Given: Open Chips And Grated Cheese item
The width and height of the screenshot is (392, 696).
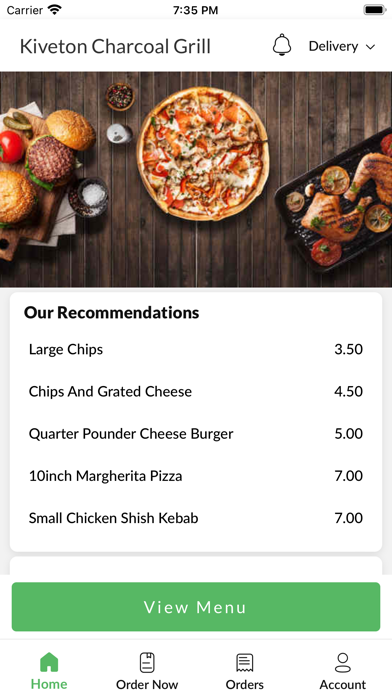Looking at the screenshot, I should [196, 392].
